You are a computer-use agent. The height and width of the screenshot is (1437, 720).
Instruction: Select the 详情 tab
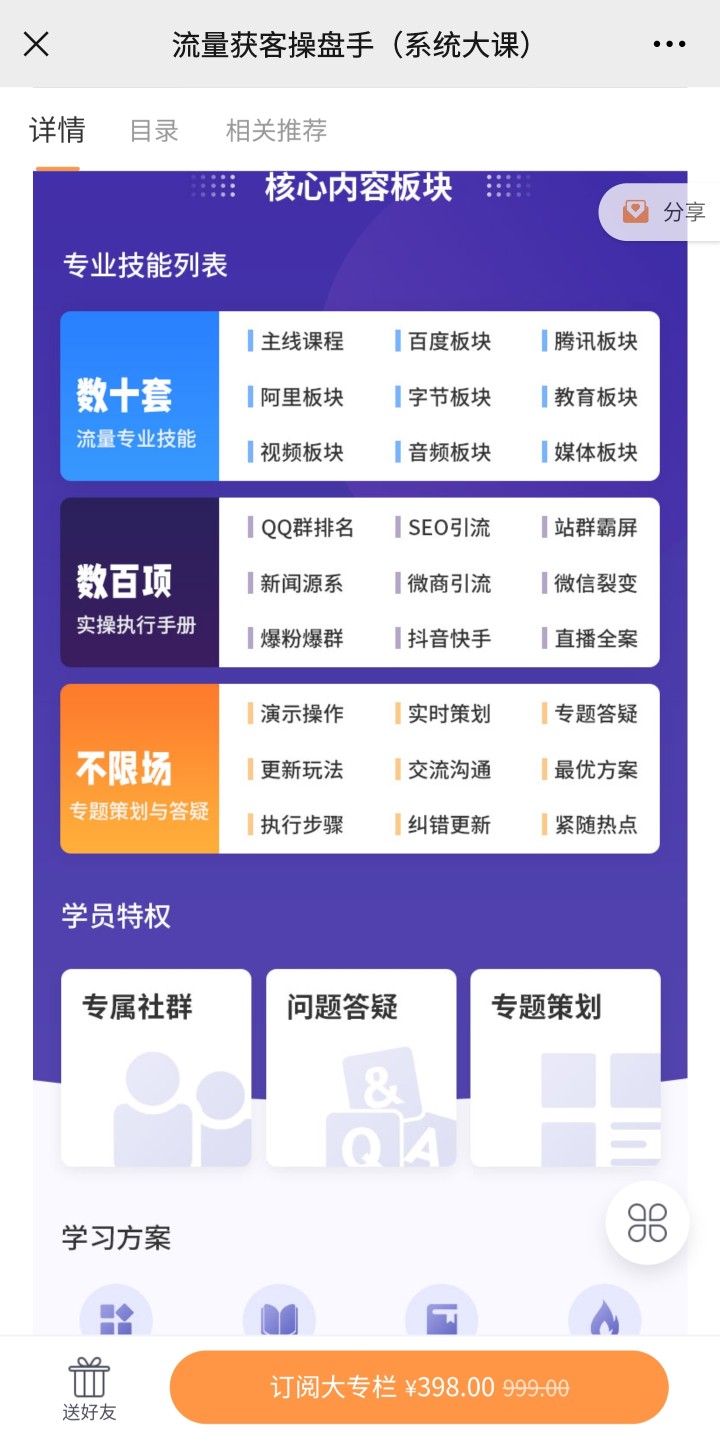click(x=57, y=131)
